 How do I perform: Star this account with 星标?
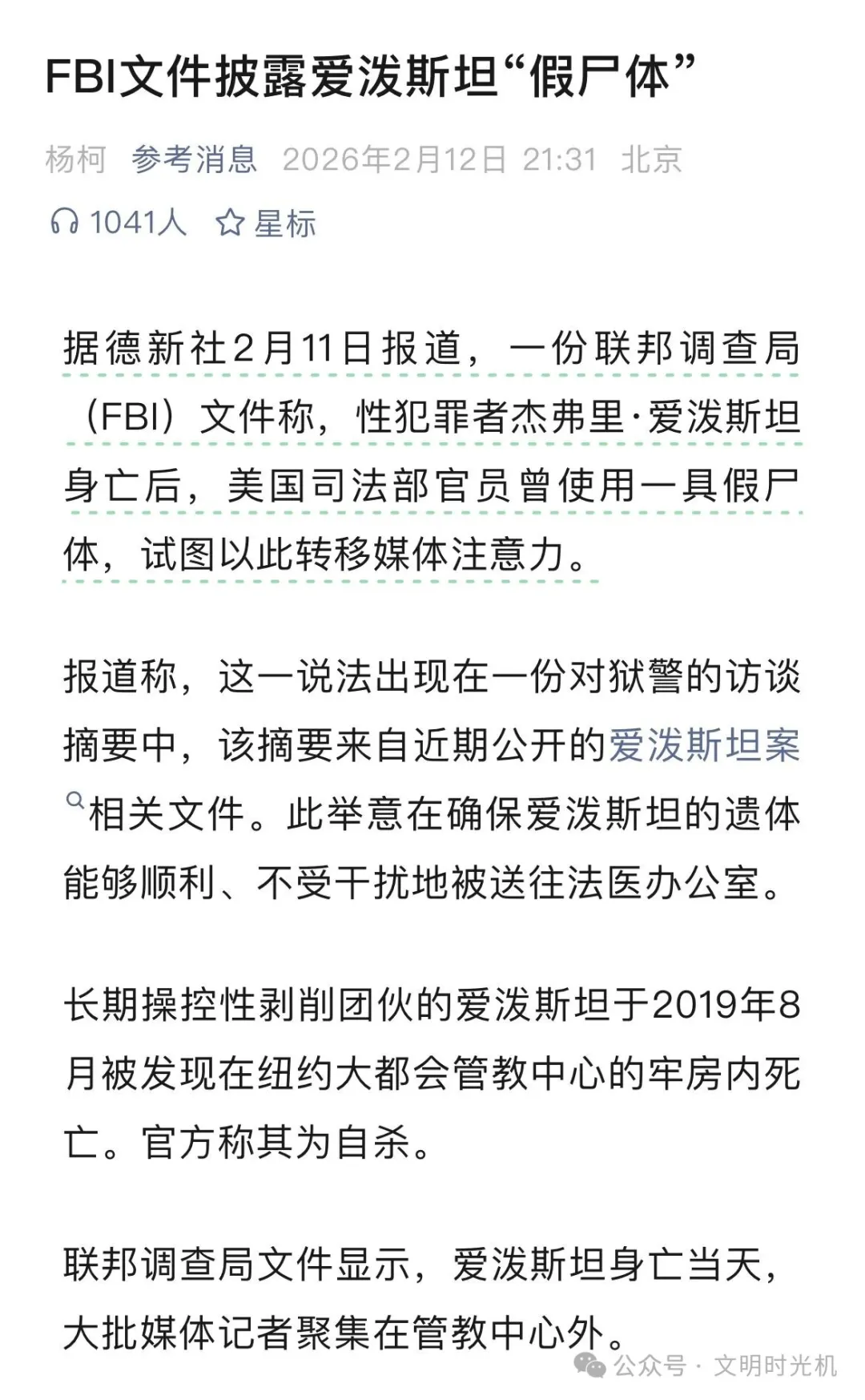(x=266, y=223)
